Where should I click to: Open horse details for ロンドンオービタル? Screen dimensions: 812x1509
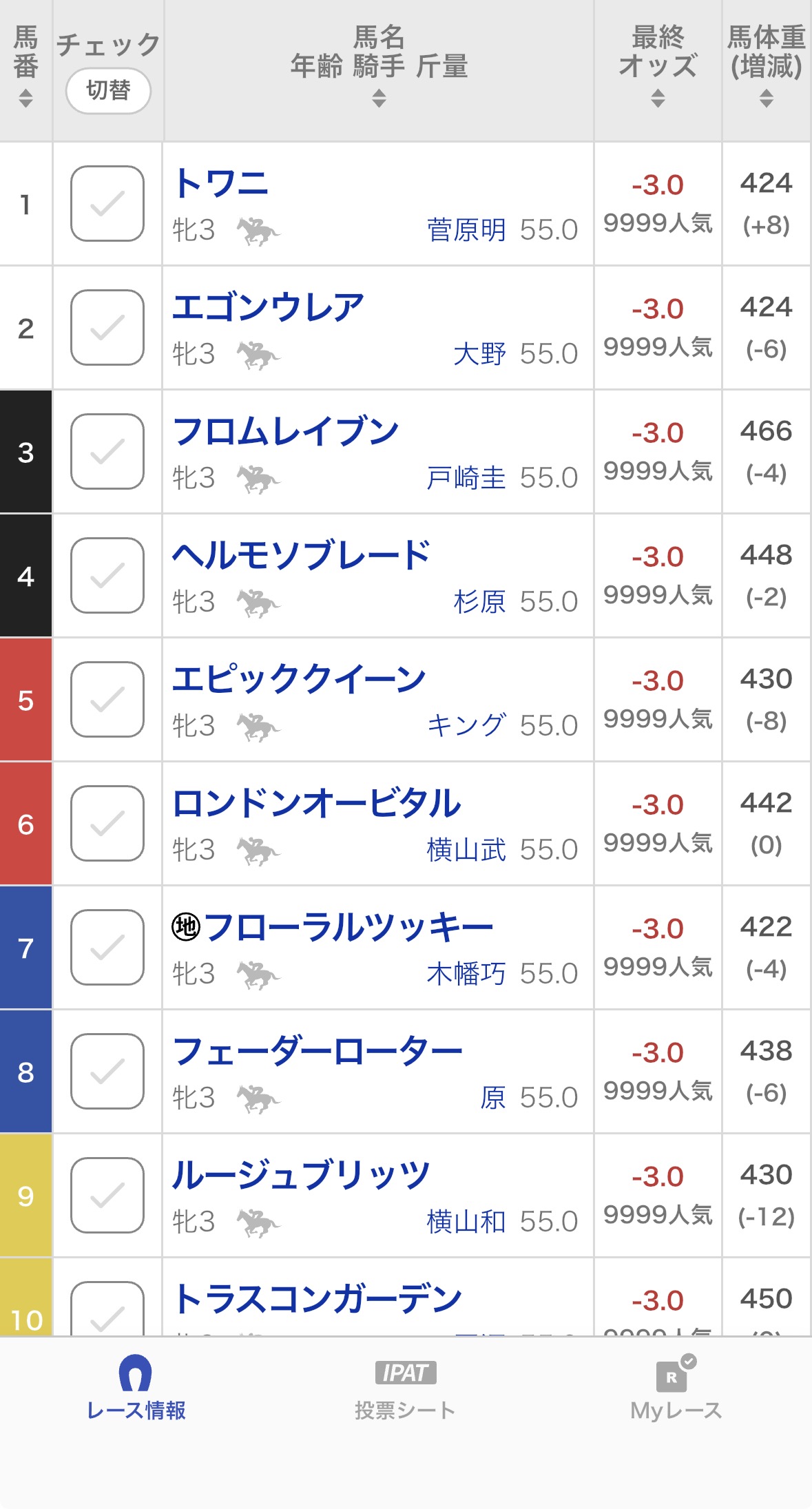pyautogui.click(x=316, y=803)
